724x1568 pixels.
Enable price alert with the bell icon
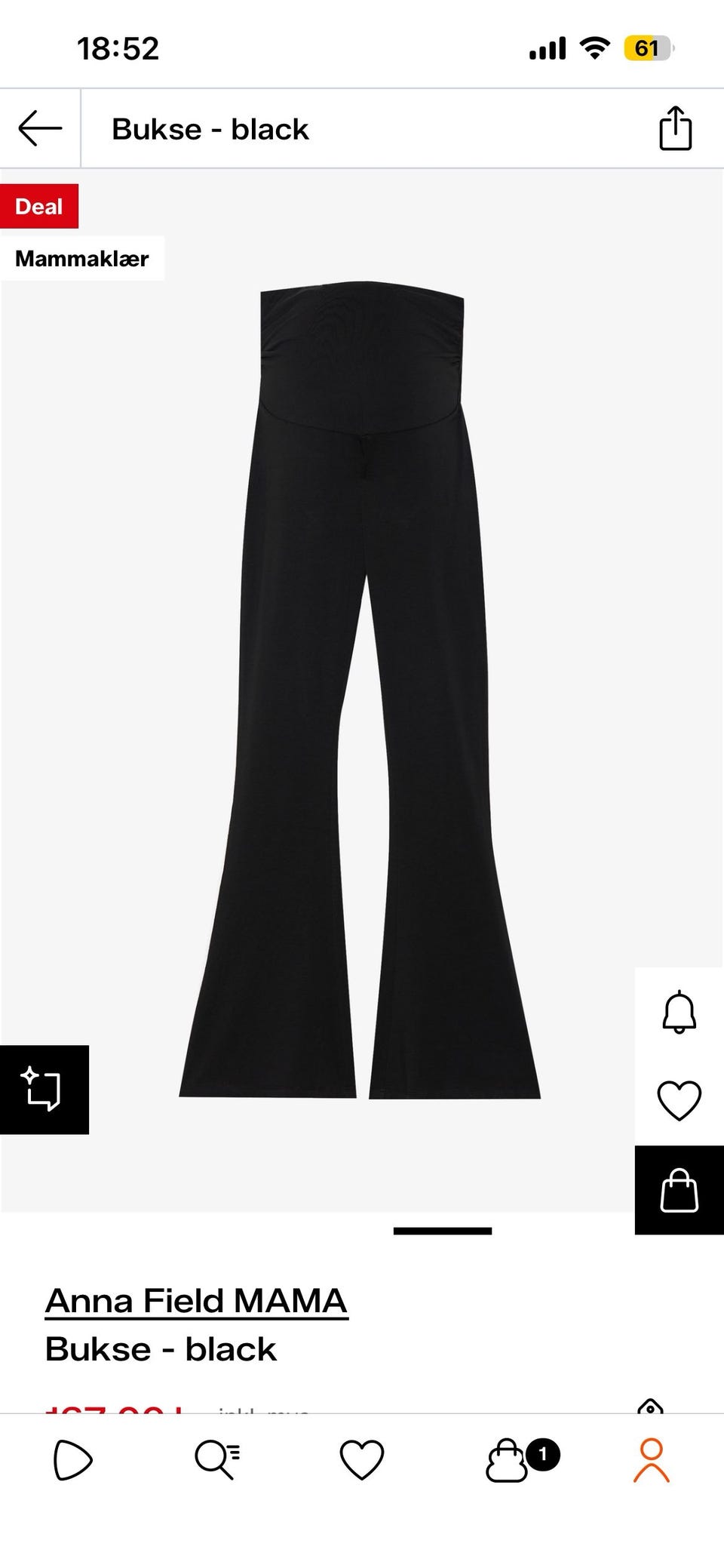click(679, 1012)
